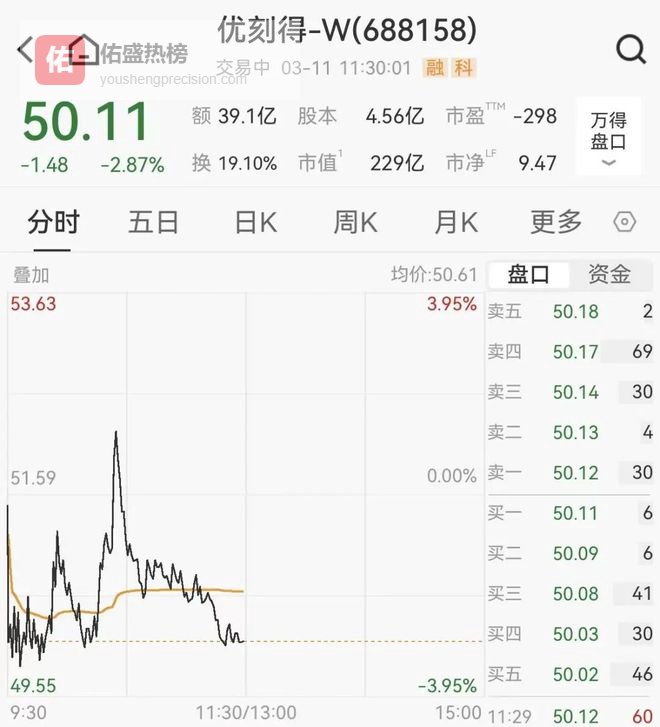Select the 盘口 order book tab
Screen dimensions: 660x727
click(x=529, y=274)
